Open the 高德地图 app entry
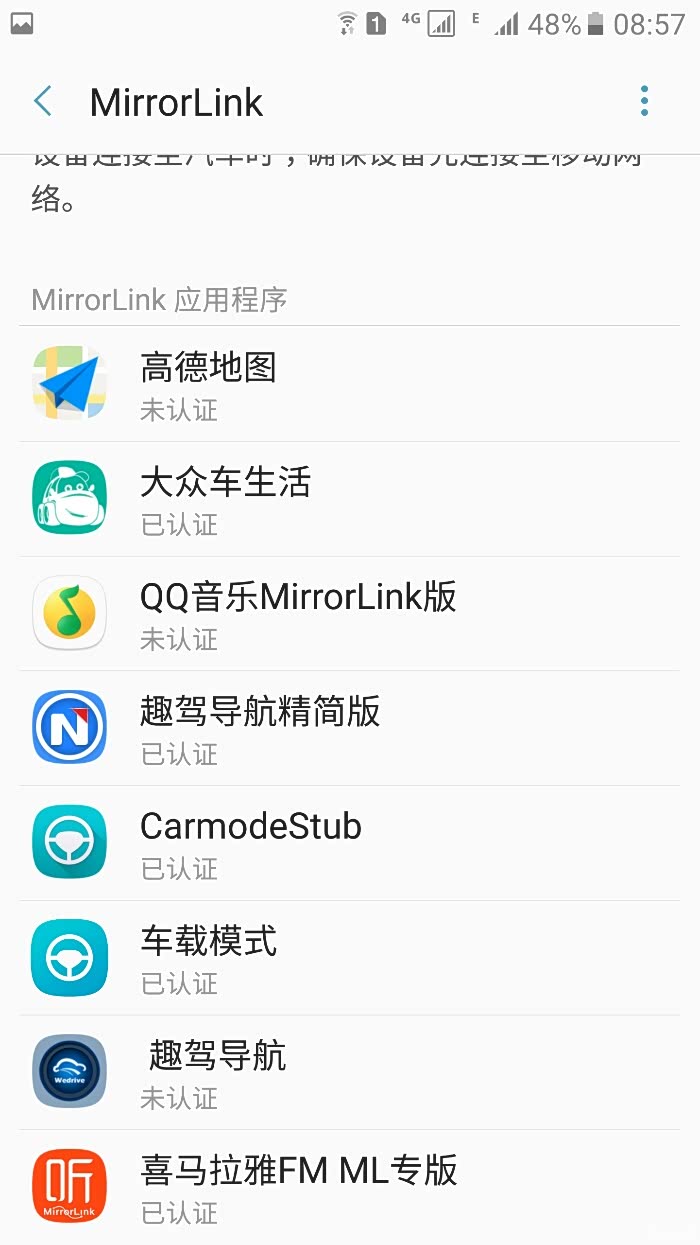Viewport: 700px width, 1245px height. pyautogui.click(x=349, y=384)
